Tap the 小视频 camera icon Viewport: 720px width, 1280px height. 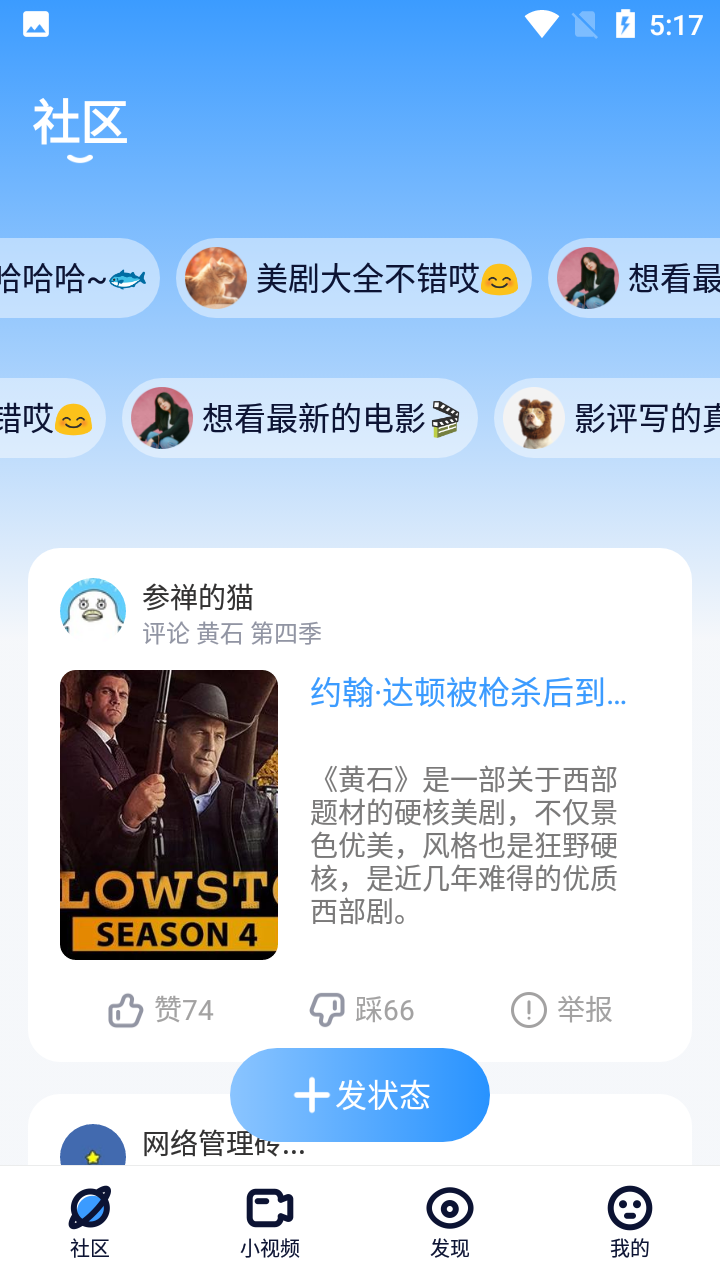(268, 1207)
